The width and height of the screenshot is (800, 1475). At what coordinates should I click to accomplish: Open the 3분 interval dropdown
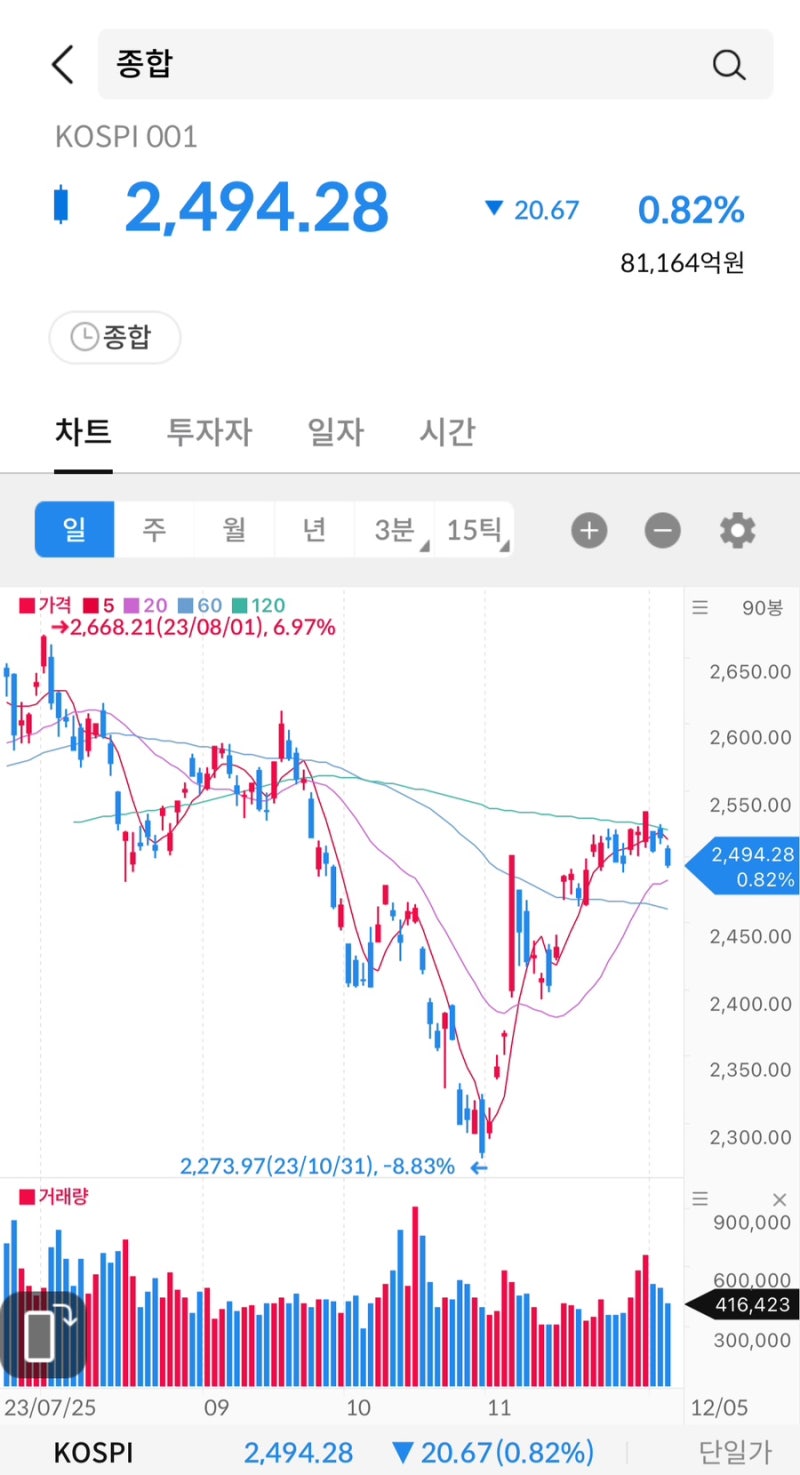point(396,530)
